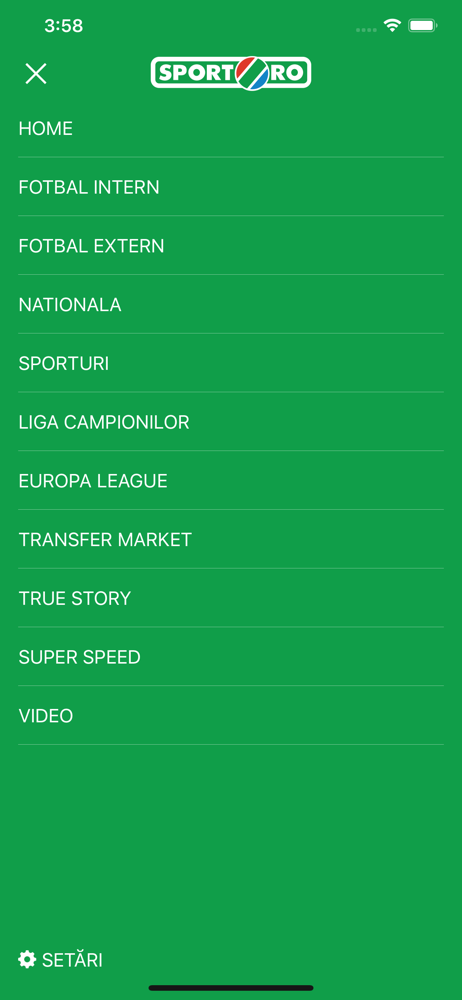This screenshot has height=1000, width=462.
Task: Go to the VIDEO section
Action: (x=230, y=715)
